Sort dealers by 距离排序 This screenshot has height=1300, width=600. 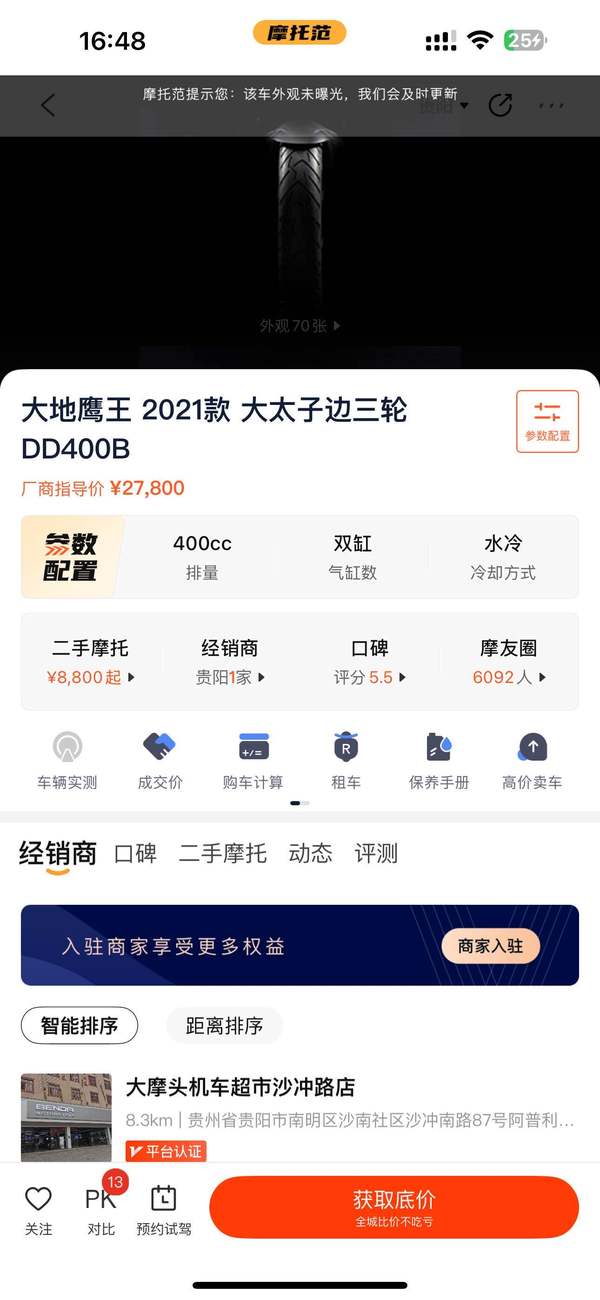coord(224,1026)
